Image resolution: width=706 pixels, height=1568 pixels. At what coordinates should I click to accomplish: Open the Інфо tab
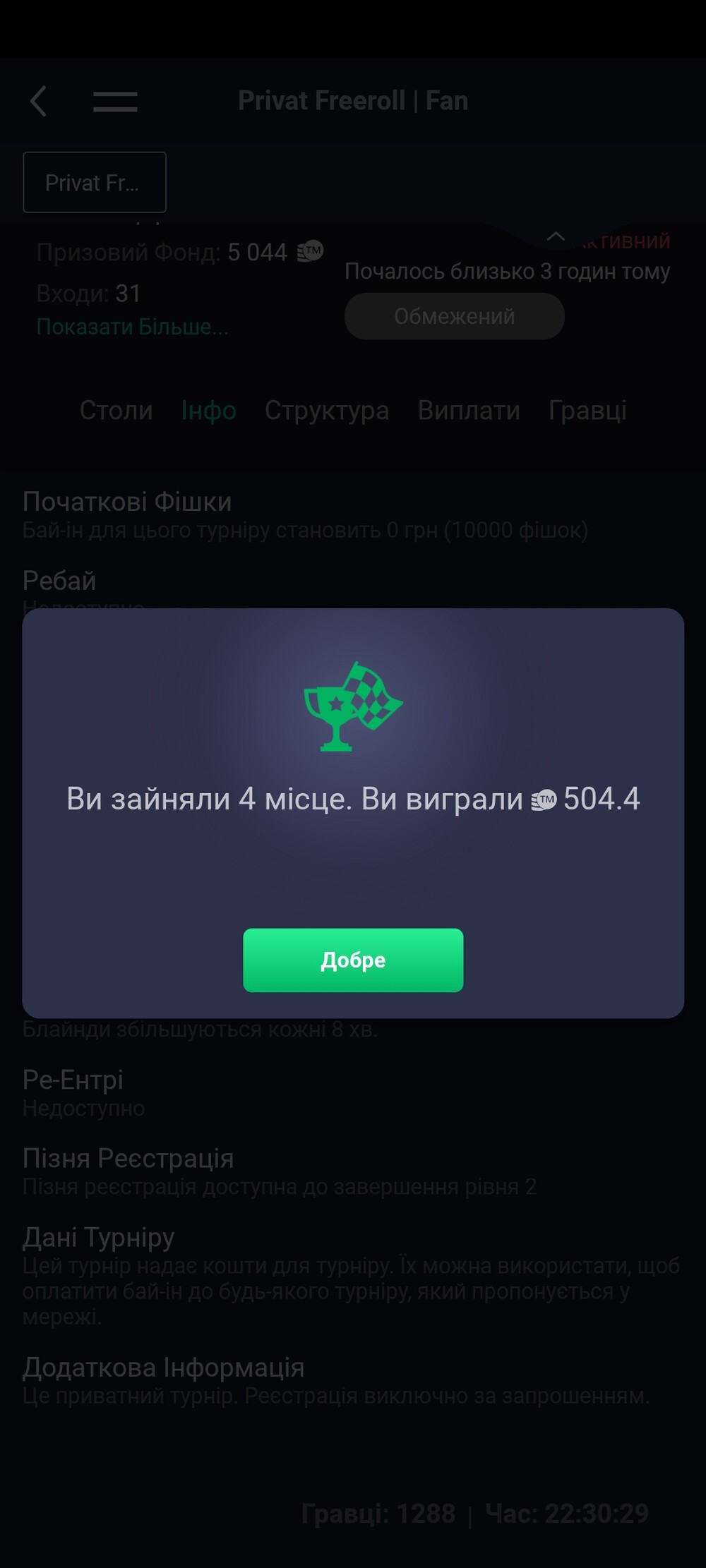click(208, 410)
